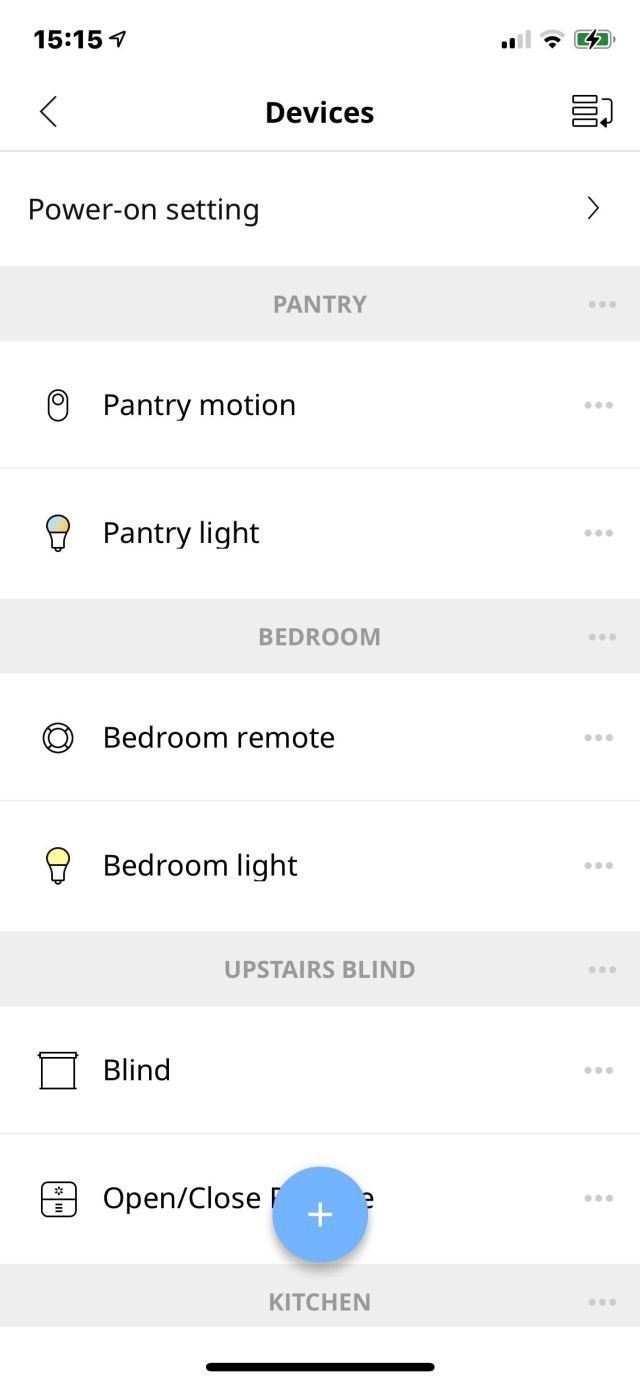Screen dimensions: 640x1385
Task: Select the Pantry light device
Action: [320, 533]
